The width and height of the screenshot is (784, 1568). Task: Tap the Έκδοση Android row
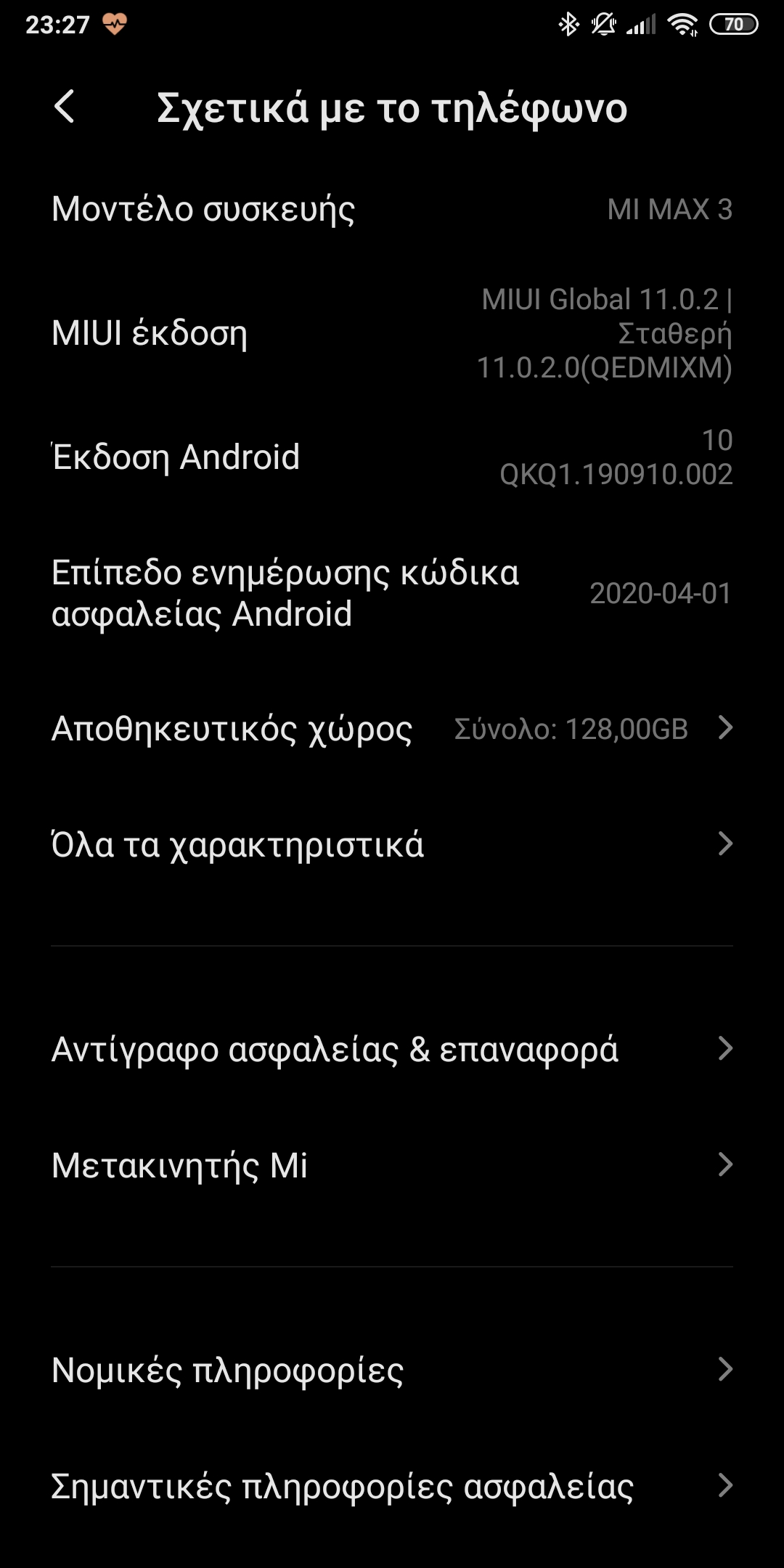(x=392, y=457)
